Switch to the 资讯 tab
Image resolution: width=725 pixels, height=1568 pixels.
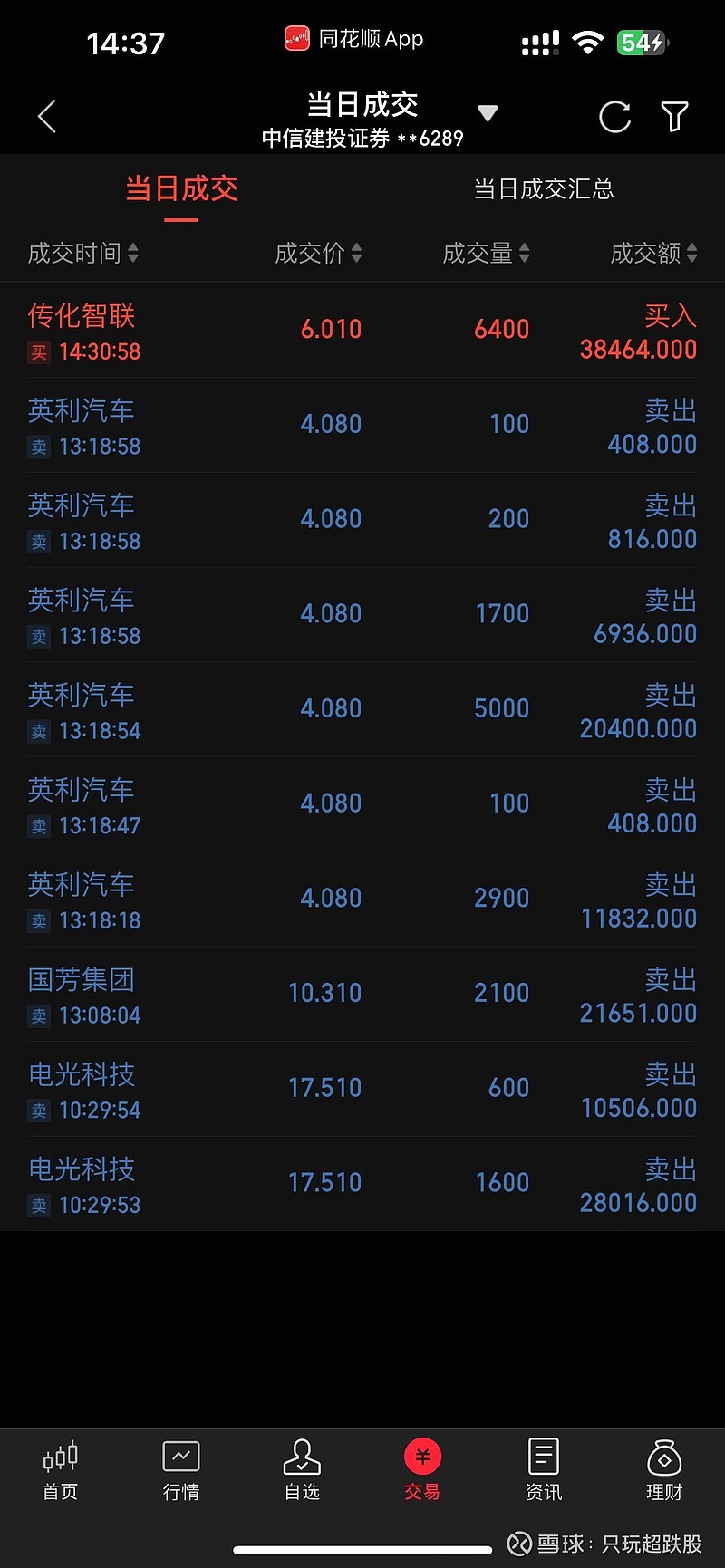[x=544, y=1471]
